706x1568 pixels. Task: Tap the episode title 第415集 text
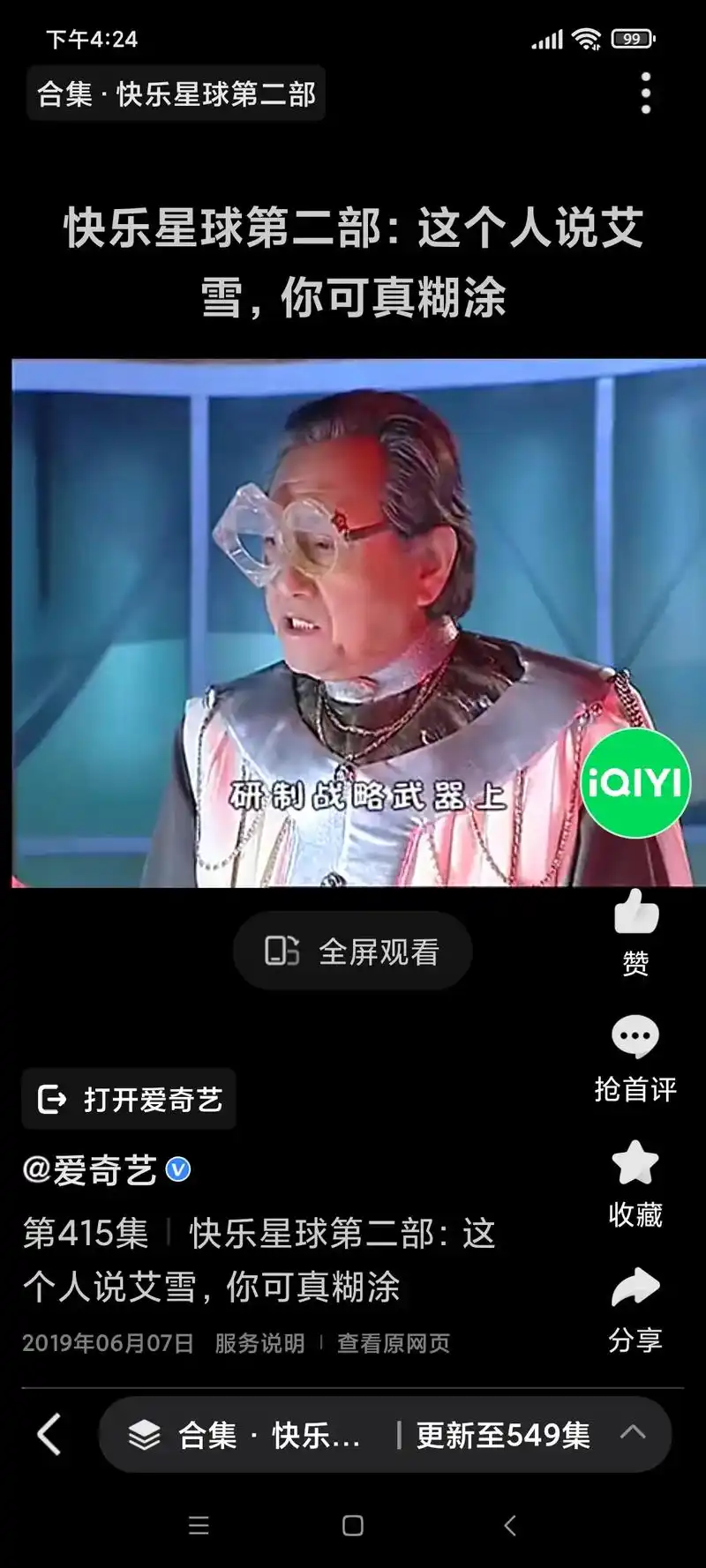(86, 1234)
